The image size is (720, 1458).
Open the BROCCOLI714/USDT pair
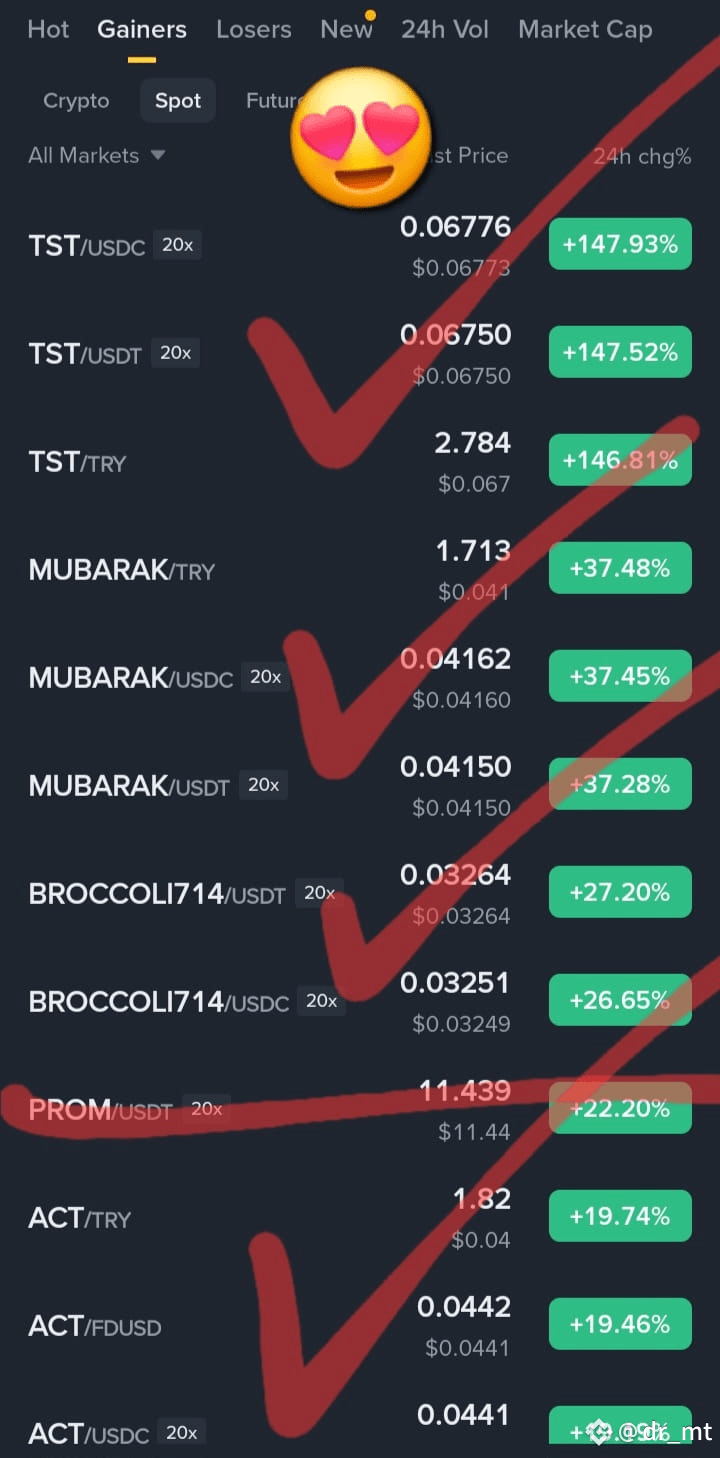[360, 894]
